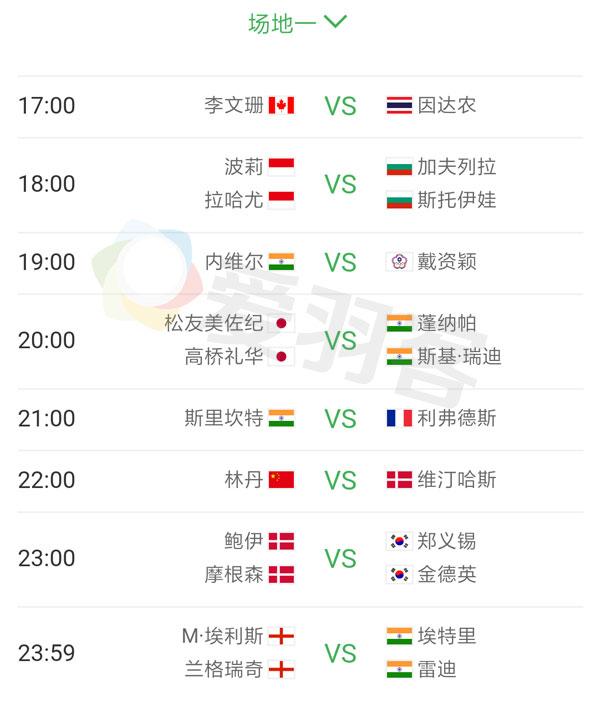Open the 22:00 match 林丹 vs 维汀哈斯
600x701 pixels.
[300, 480]
